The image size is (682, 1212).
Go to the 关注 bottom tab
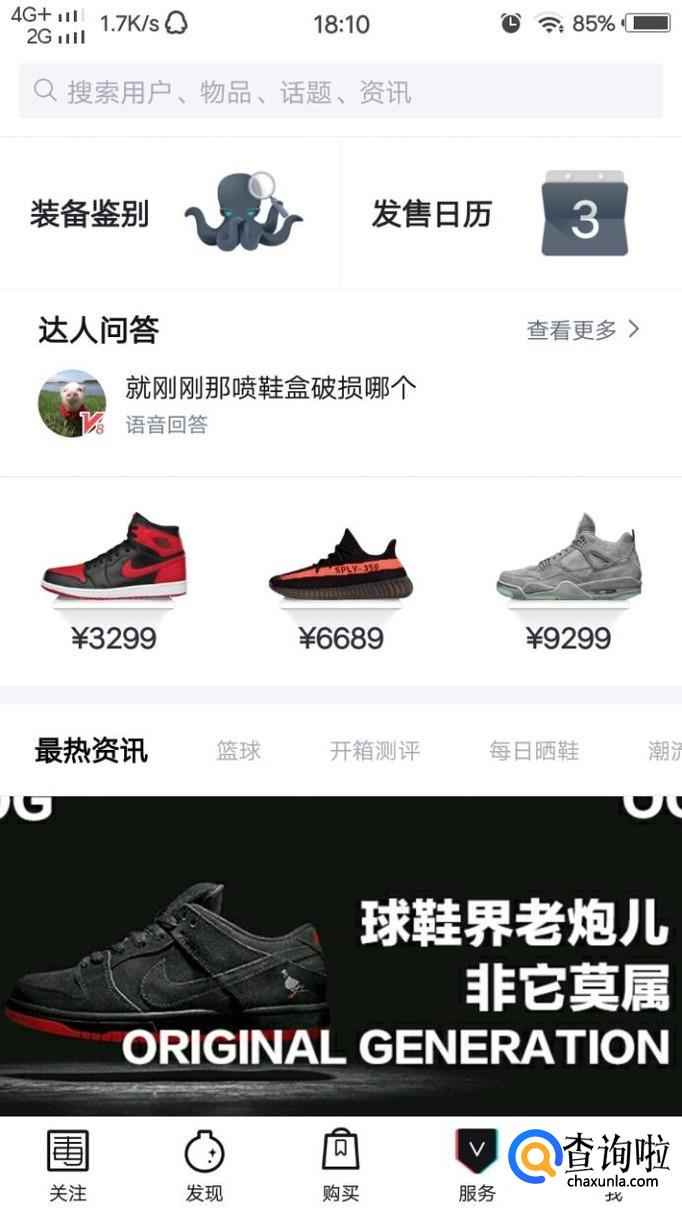(68, 1165)
